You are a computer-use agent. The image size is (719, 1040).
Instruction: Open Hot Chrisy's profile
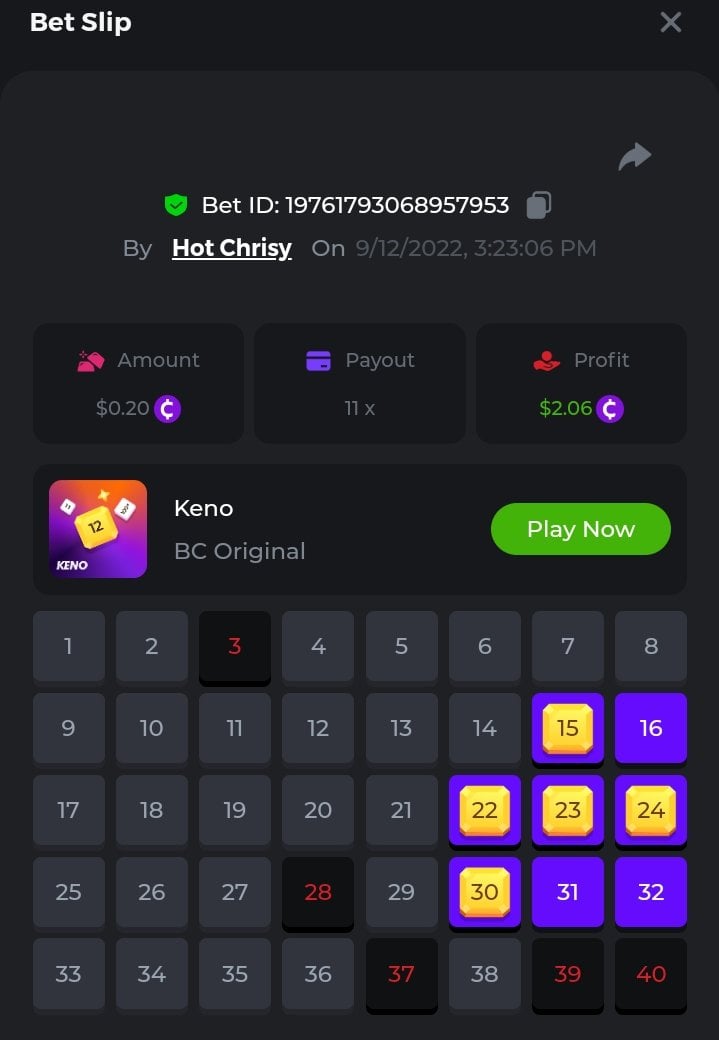point(232,248)
